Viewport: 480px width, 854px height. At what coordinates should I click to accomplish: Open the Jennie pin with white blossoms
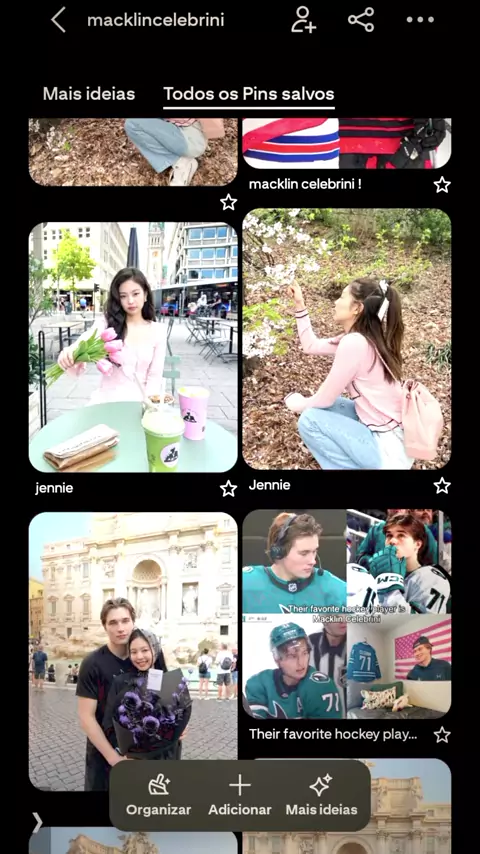click(x=347, y=339)
